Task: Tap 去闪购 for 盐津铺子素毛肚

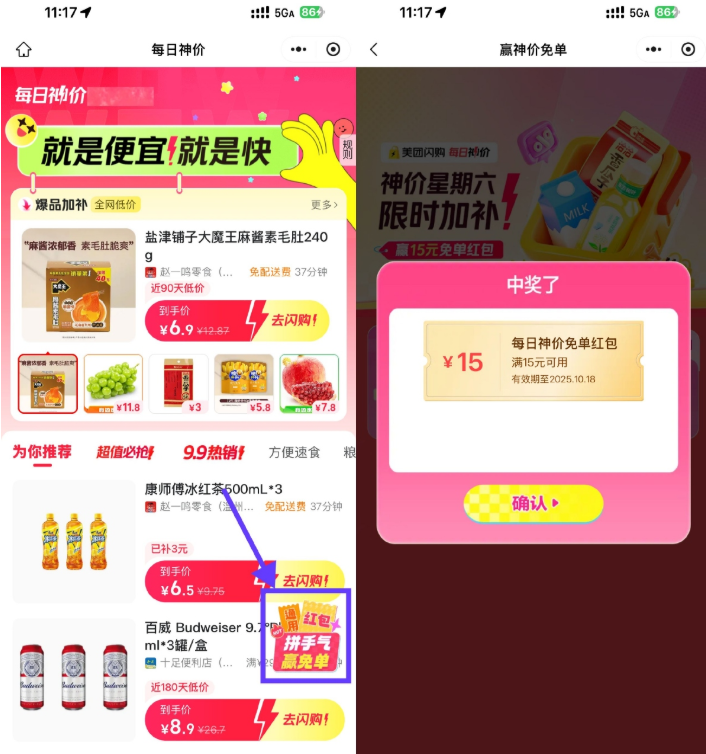Action: click(x=299, y=320)
